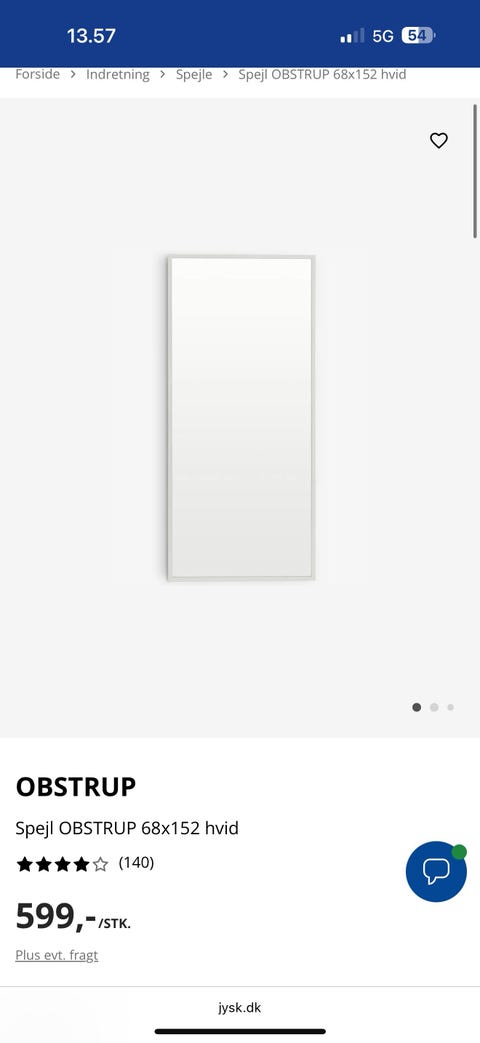Image resolution: width=480 pixels, height=1043 pixels.
Task: Open the chat support bubble
Action: pos(436,871)
